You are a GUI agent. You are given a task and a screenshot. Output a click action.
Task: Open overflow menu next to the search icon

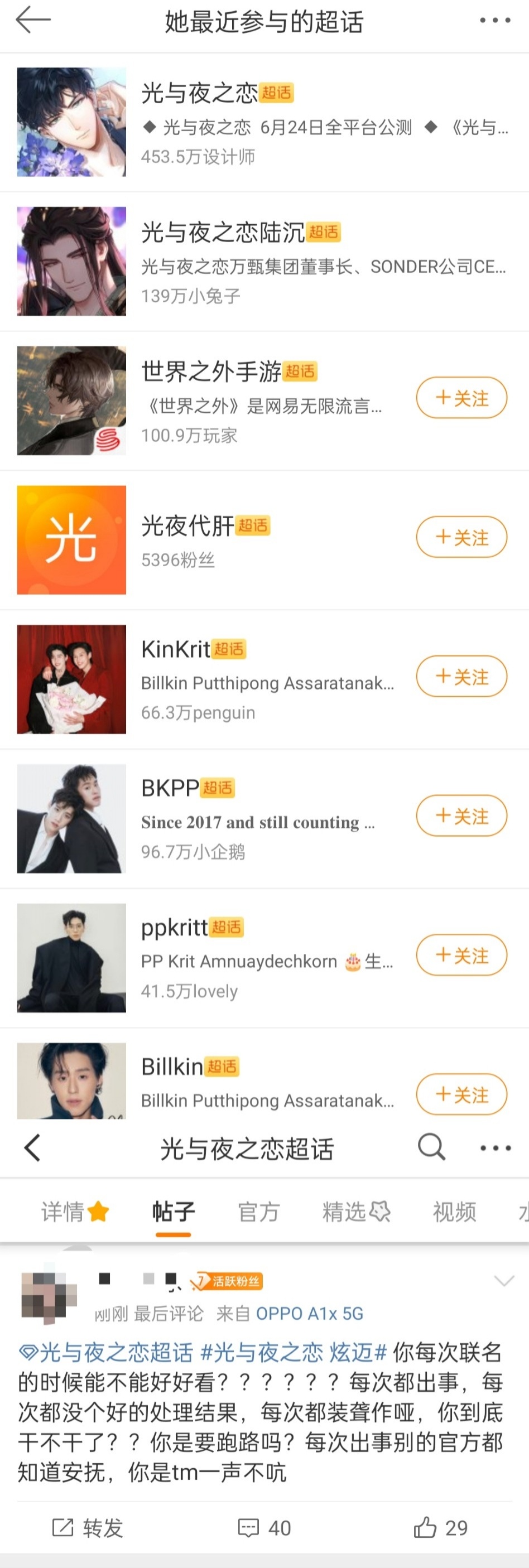(x=495, y=1148)
